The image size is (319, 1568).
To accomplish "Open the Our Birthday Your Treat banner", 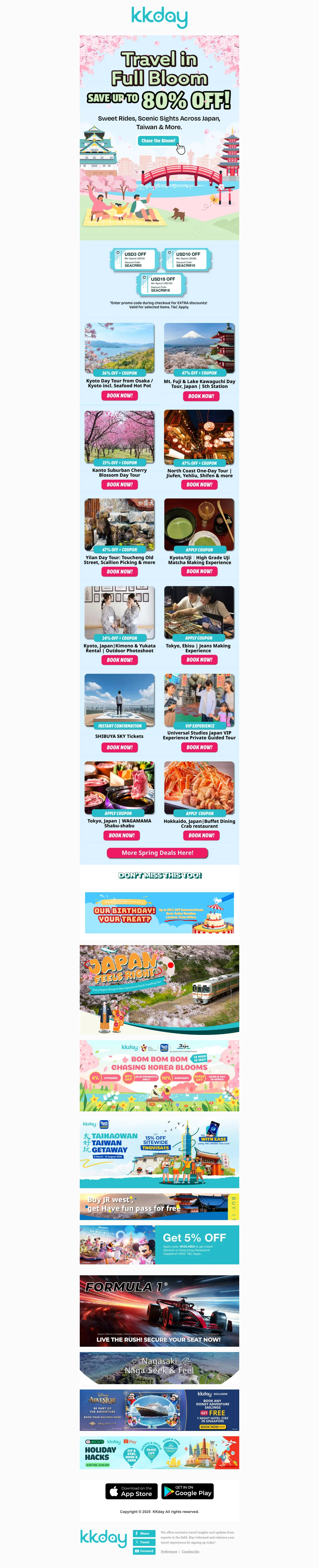I will 159,912.
